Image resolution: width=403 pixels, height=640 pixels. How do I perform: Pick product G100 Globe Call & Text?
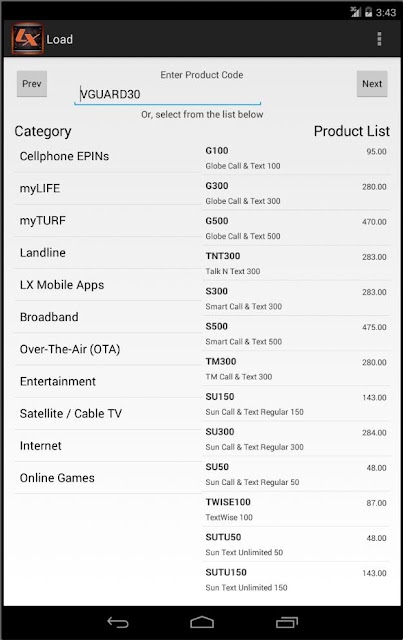coord(296,158)
